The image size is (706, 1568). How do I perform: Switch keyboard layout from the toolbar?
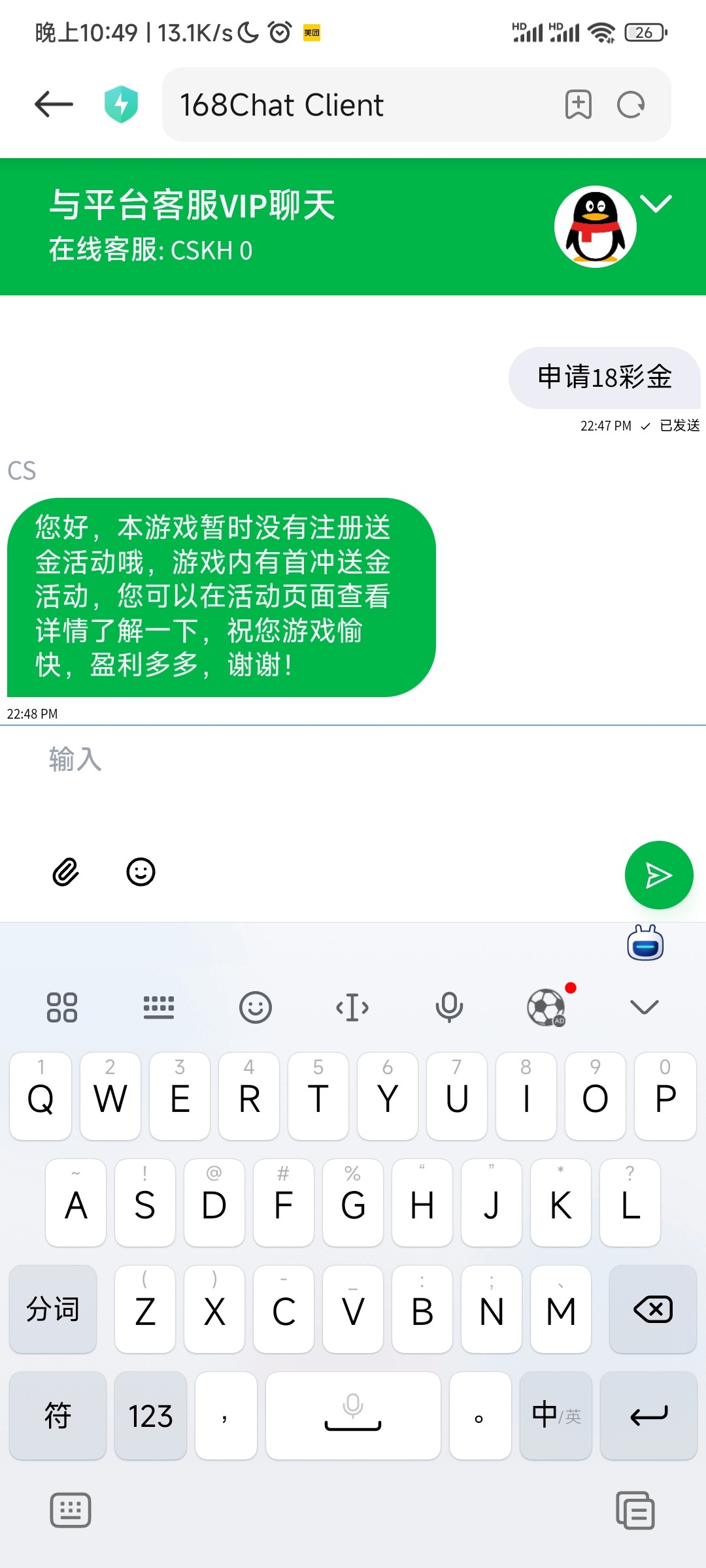[159, 1007]
